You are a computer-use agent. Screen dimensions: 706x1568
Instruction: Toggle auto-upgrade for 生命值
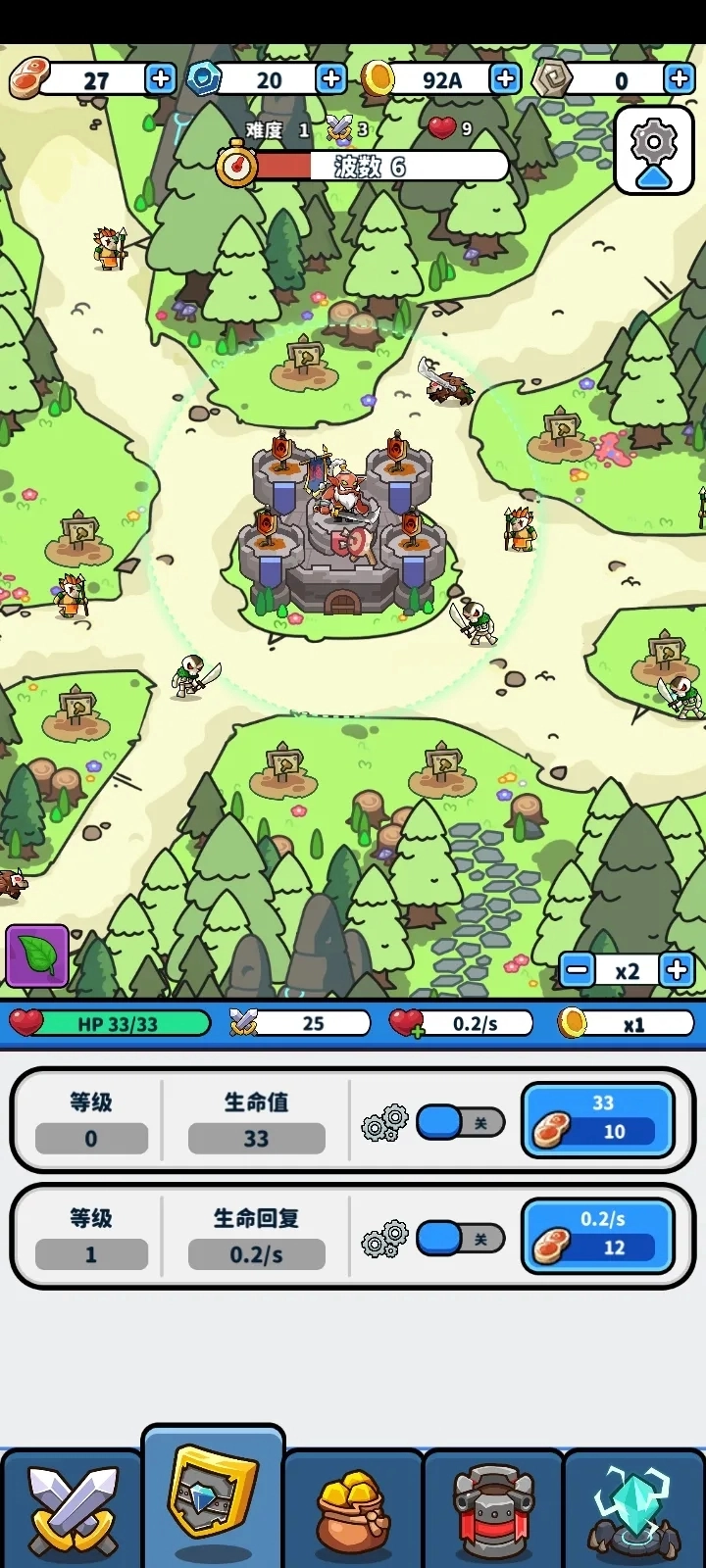pyautogui.click(x=460, y=1123)
